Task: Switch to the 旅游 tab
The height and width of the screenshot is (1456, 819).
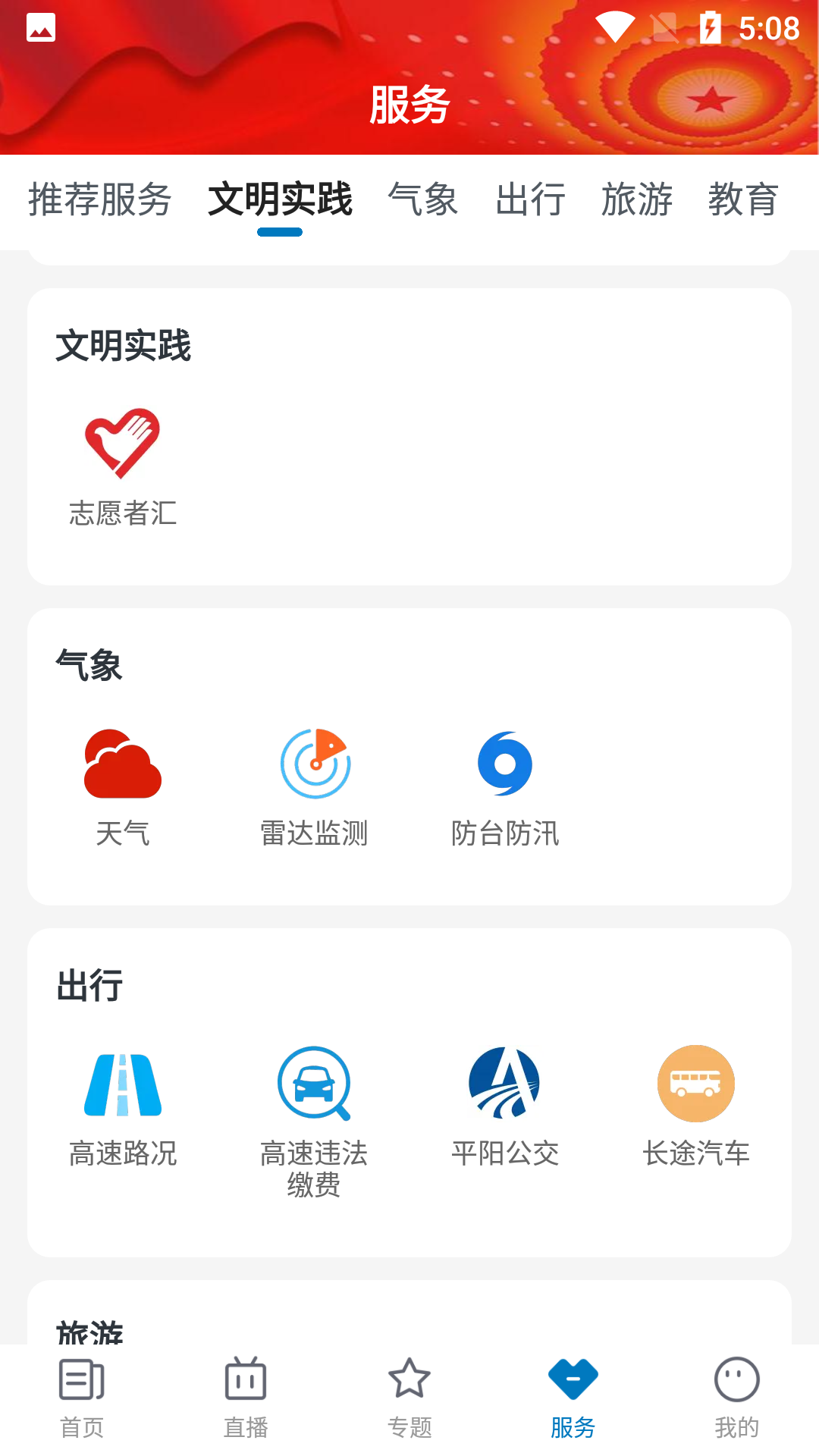Action: pyautogui.click(x=638, y=199)
